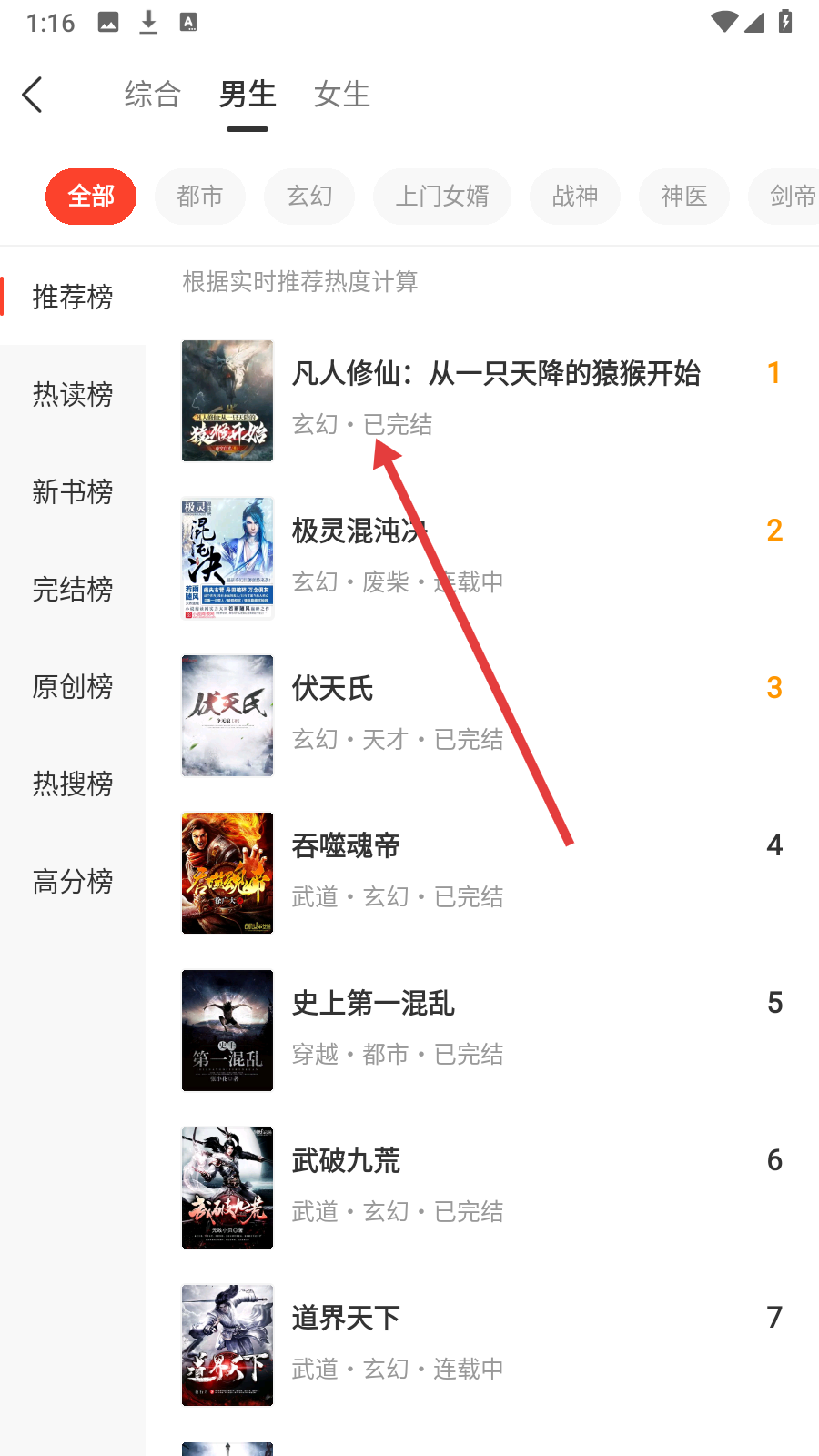Viewport: 819px width, 1456px height.
Task: Open the novel 伏天氏
Action: (482, 715)
